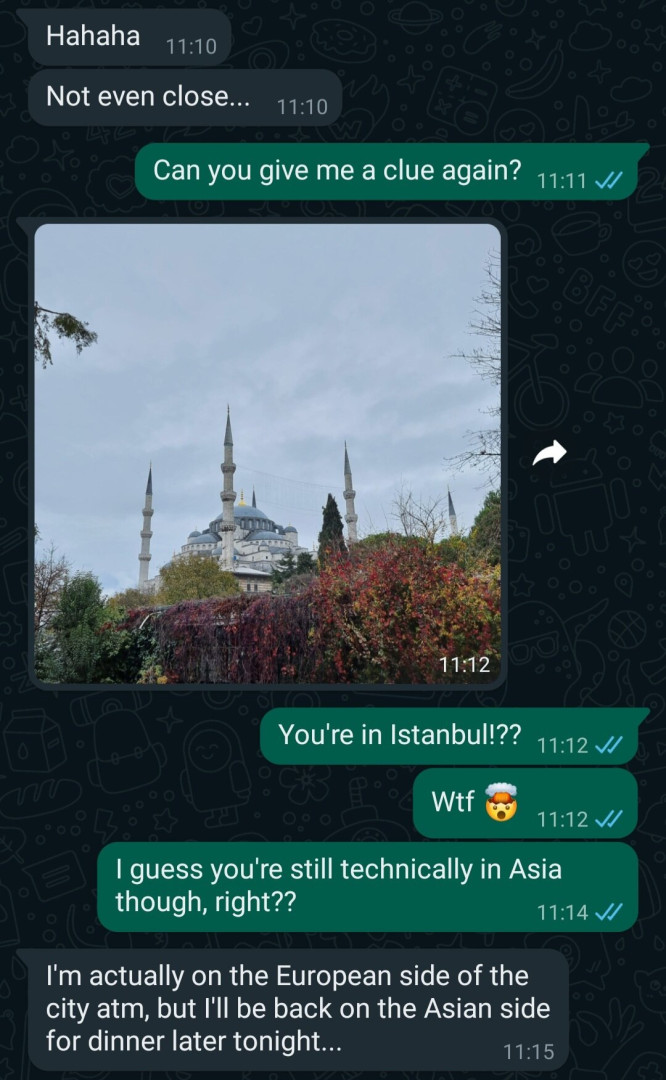Image resolution: width=666 pixels, height=1080 pixels.
Task: Forward the photo using the arrow icon
Action: click(549, 453)
